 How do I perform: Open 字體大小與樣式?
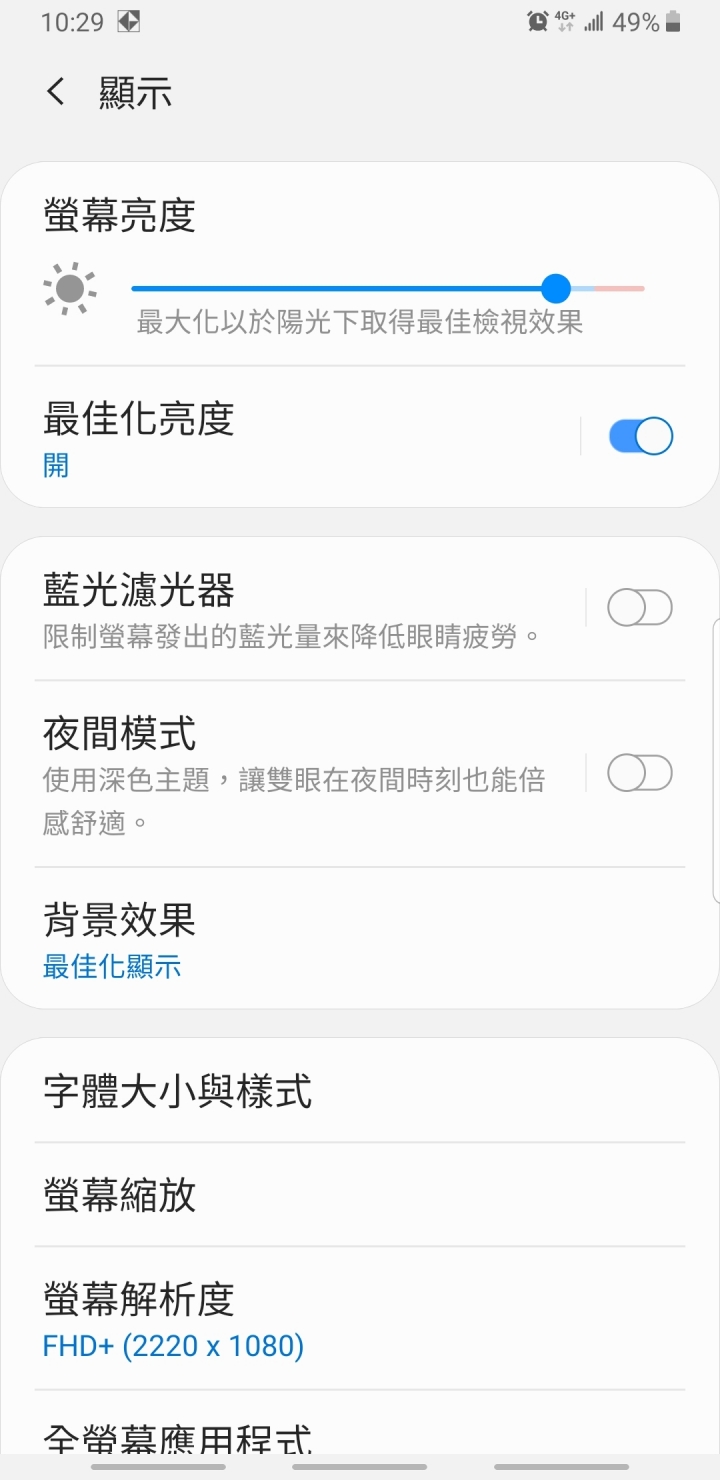[360, 1090]
